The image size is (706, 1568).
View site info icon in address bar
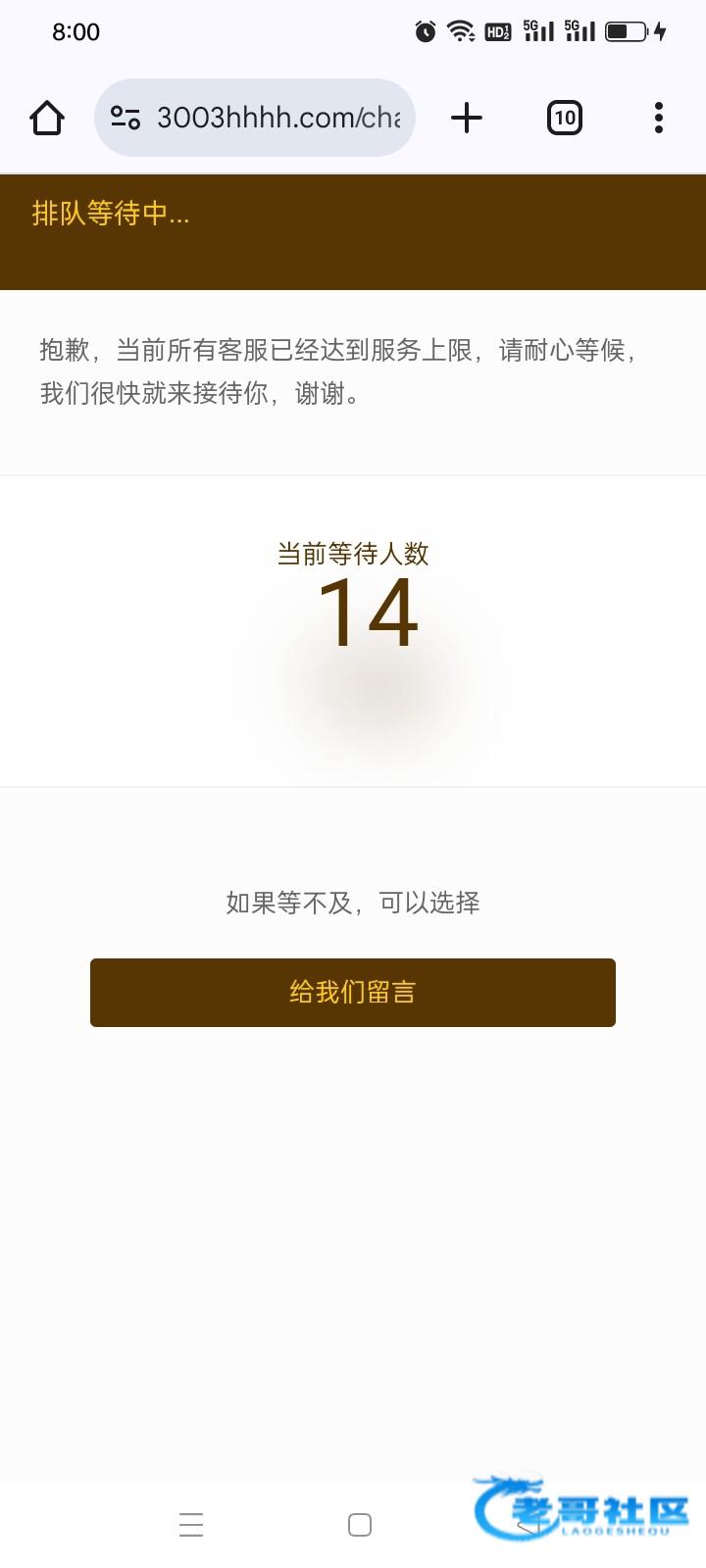click(x=126, y=118)
